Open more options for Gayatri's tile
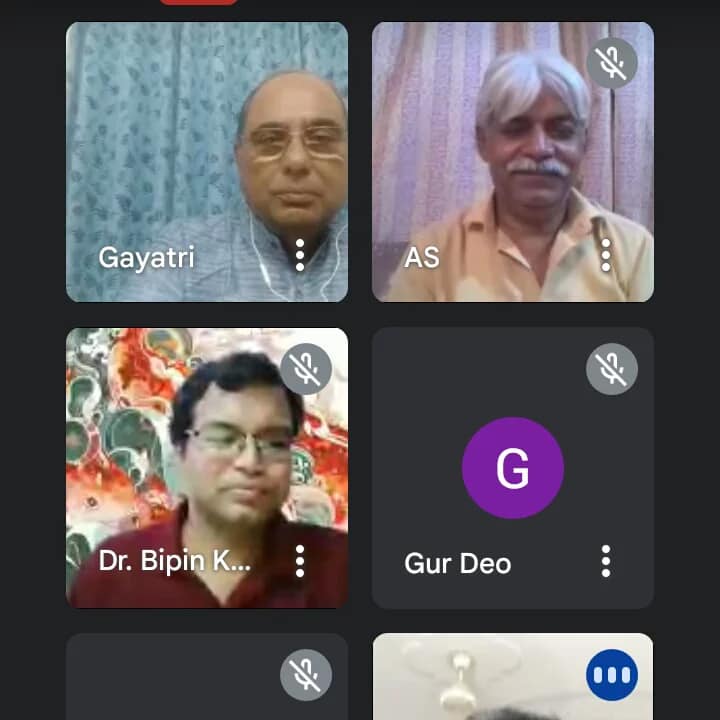The image size is (720, 720). pyautogui.click(x=299, y=255)
